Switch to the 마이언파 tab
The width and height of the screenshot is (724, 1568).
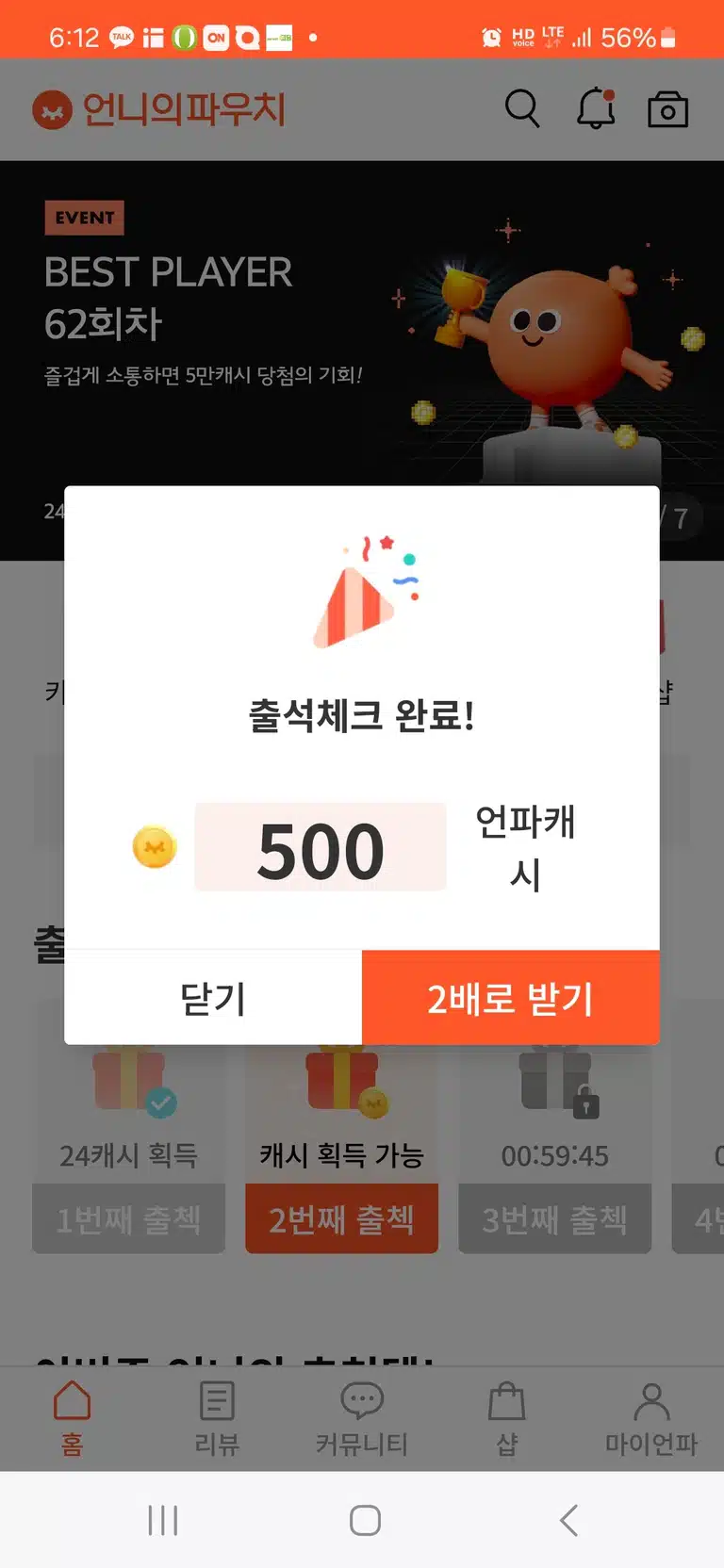(651, 1419)
